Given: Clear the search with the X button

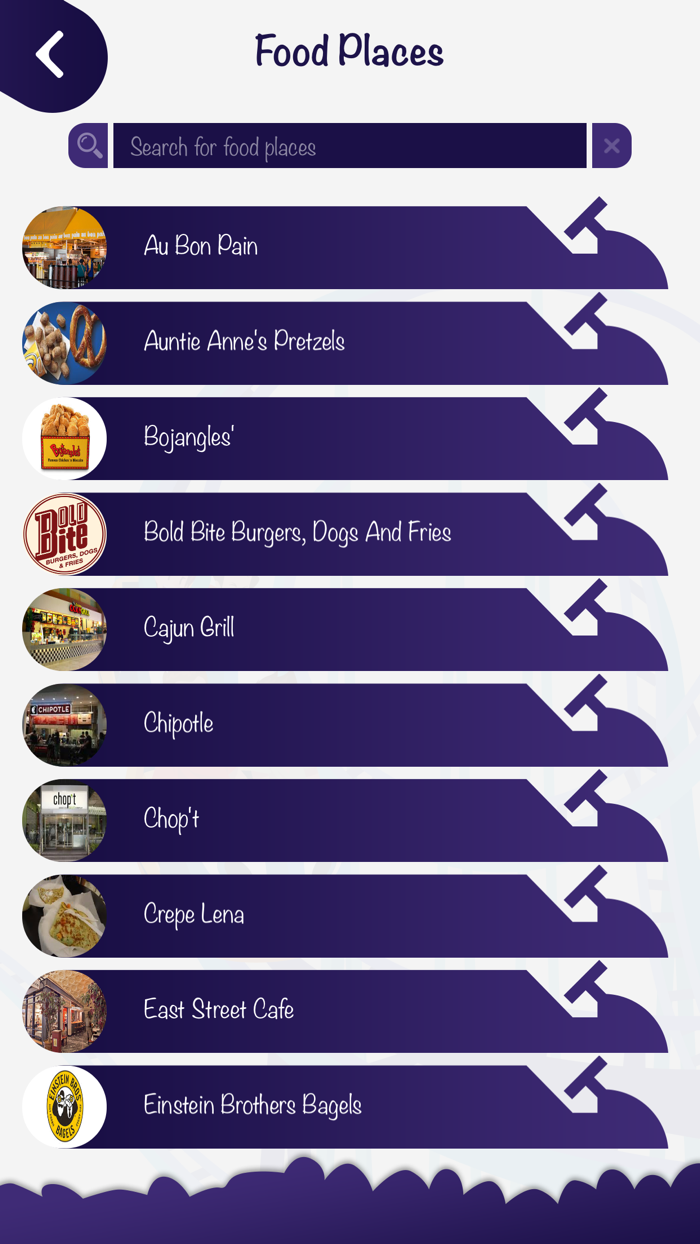Looking at the screenshot, I should (611, 147).
